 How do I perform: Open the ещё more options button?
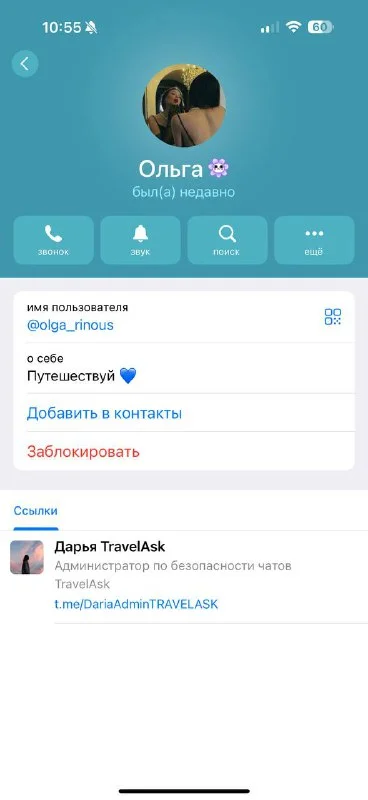(x=314, y=240)
